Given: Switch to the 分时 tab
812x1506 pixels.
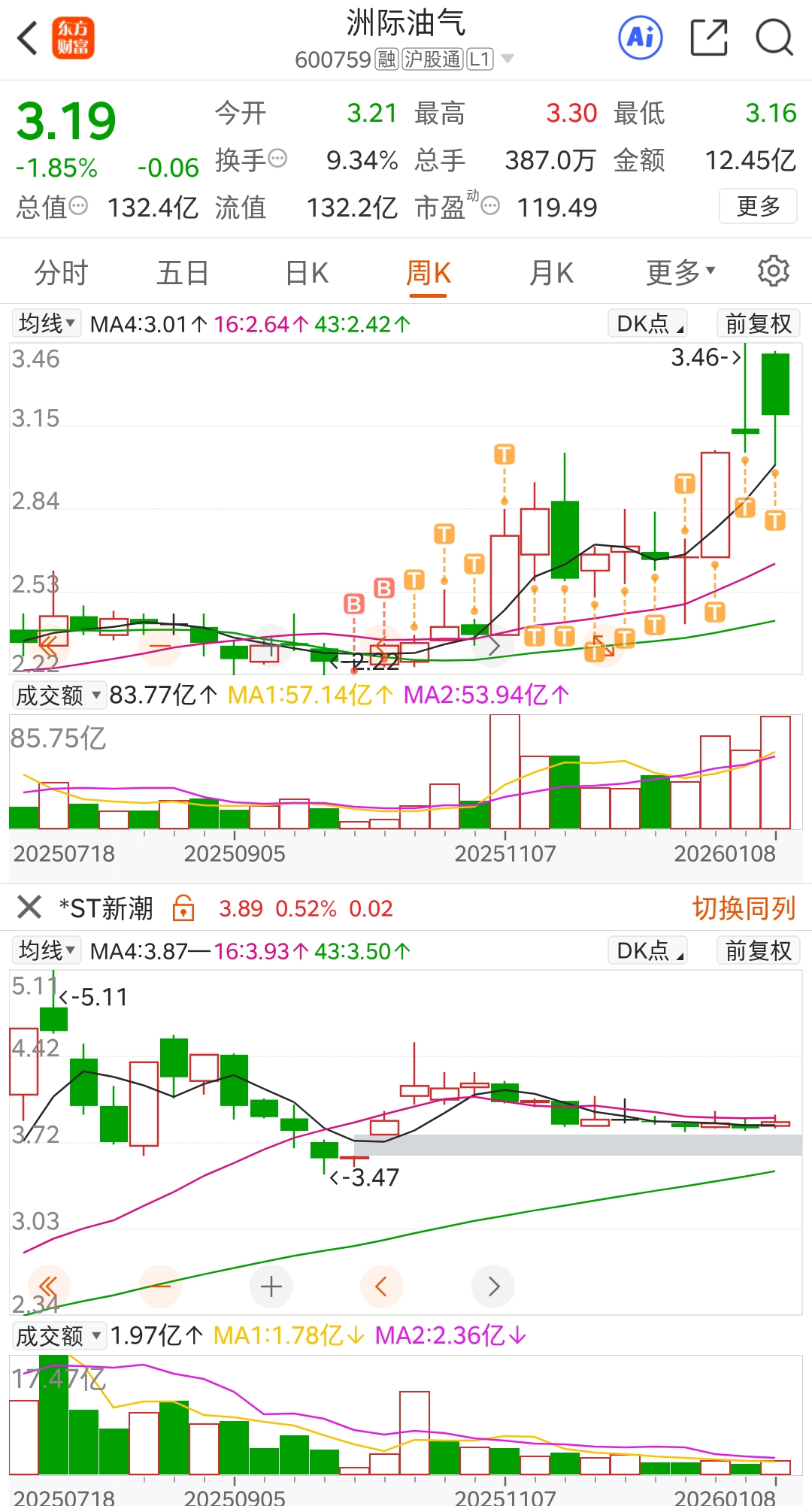Looking at the screenshot, I should (60, 271).
